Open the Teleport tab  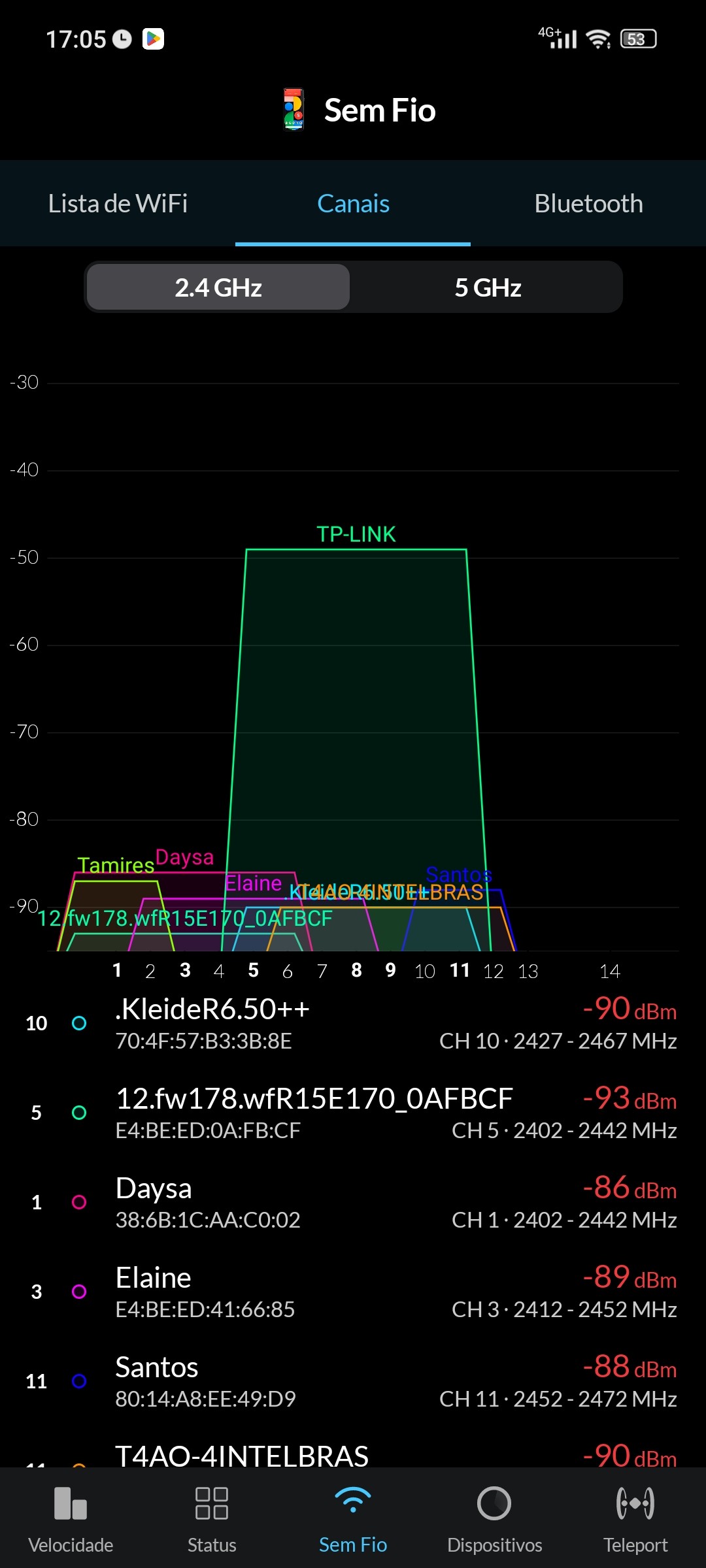[635, 1518]
